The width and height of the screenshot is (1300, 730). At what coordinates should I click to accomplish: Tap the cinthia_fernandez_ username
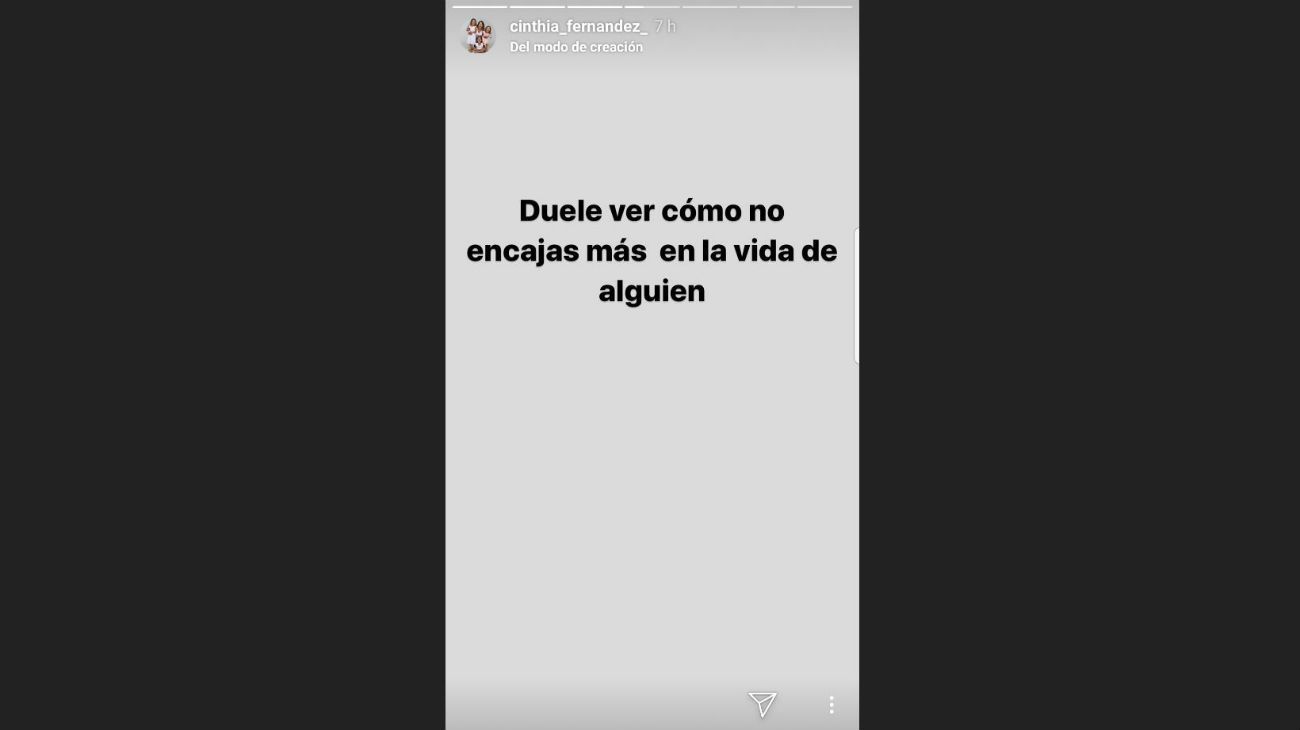578,27
